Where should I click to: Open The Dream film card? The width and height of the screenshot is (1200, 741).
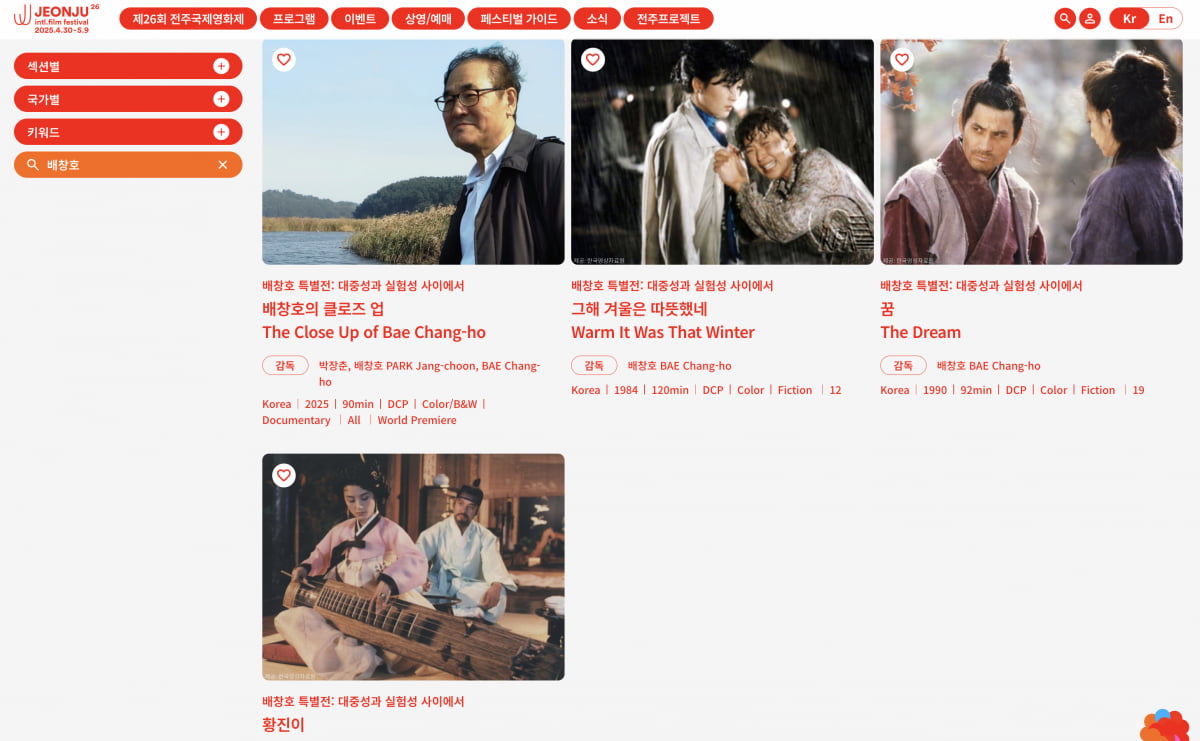pos(1031,152)
